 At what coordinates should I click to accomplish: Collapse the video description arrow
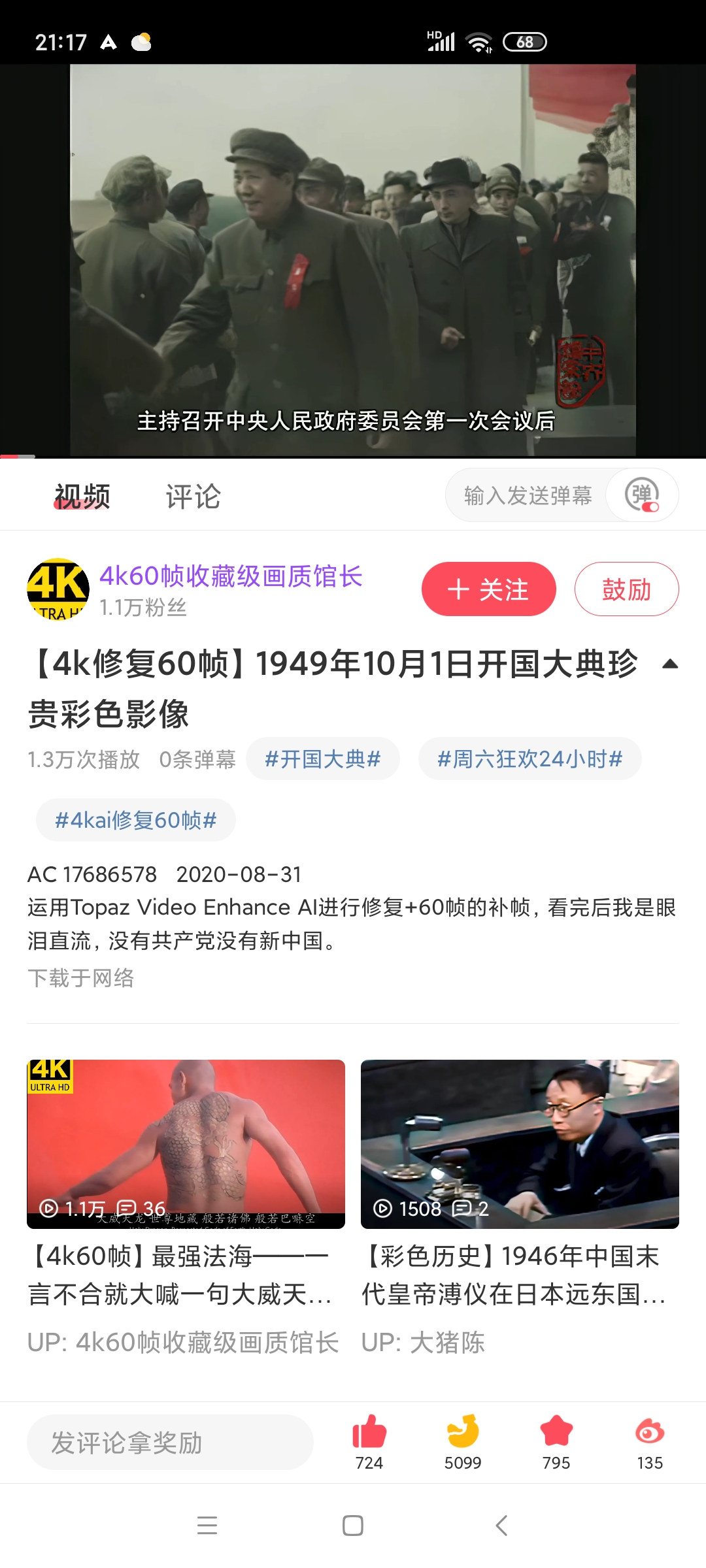[669, 664]
